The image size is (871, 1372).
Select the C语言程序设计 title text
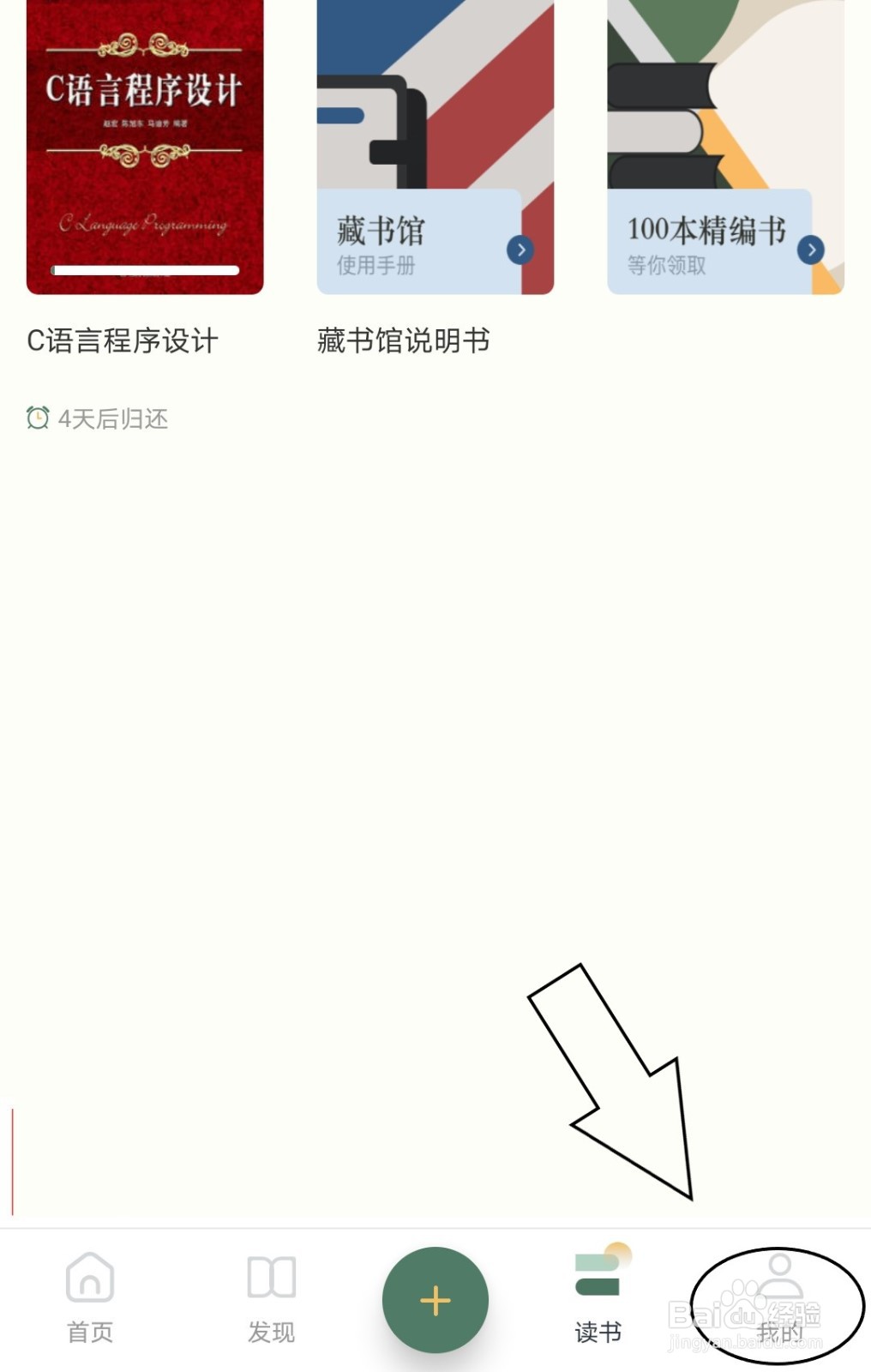click(123, 340)
